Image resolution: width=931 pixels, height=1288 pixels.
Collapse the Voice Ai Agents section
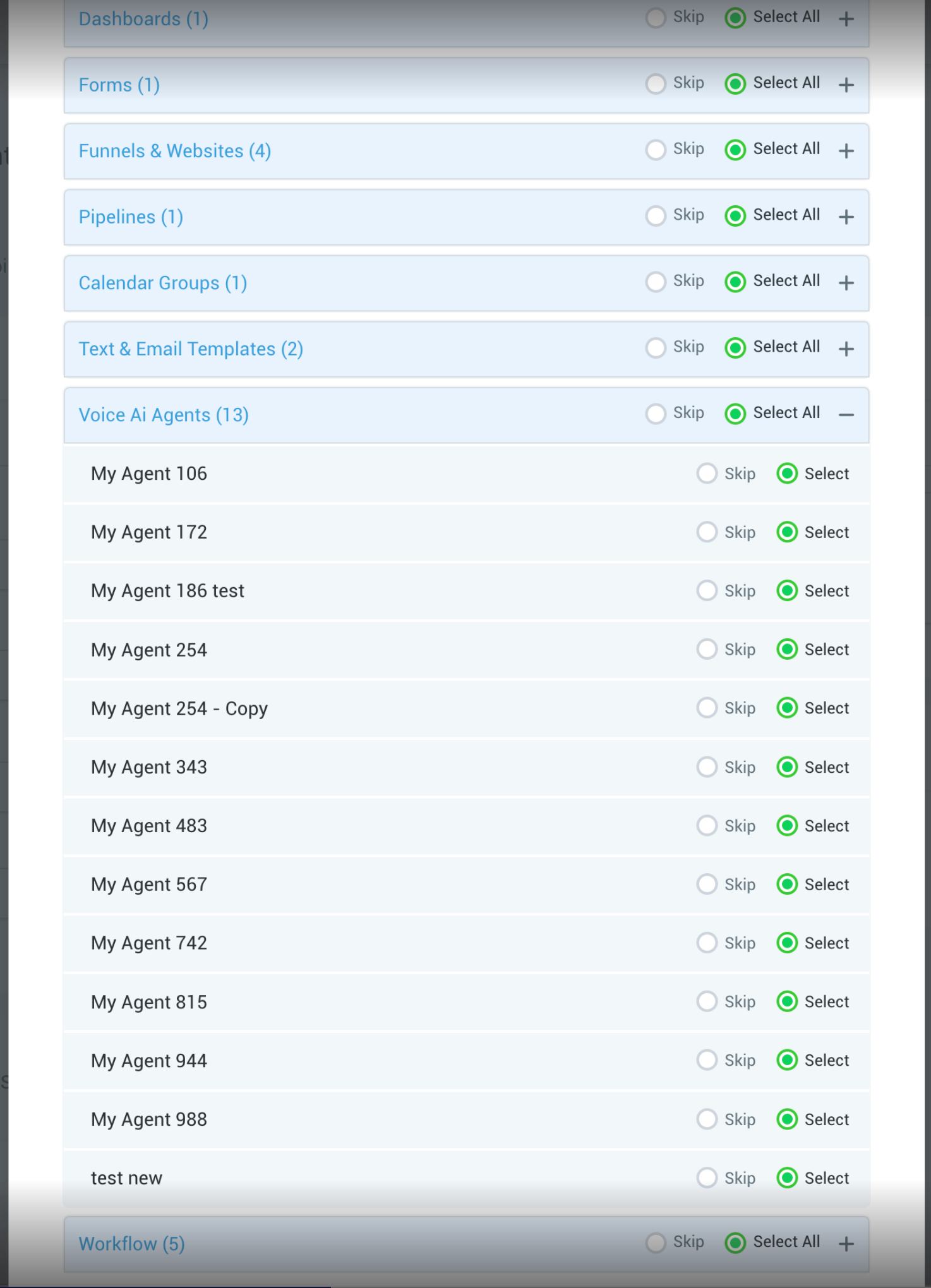pos(846,415)
